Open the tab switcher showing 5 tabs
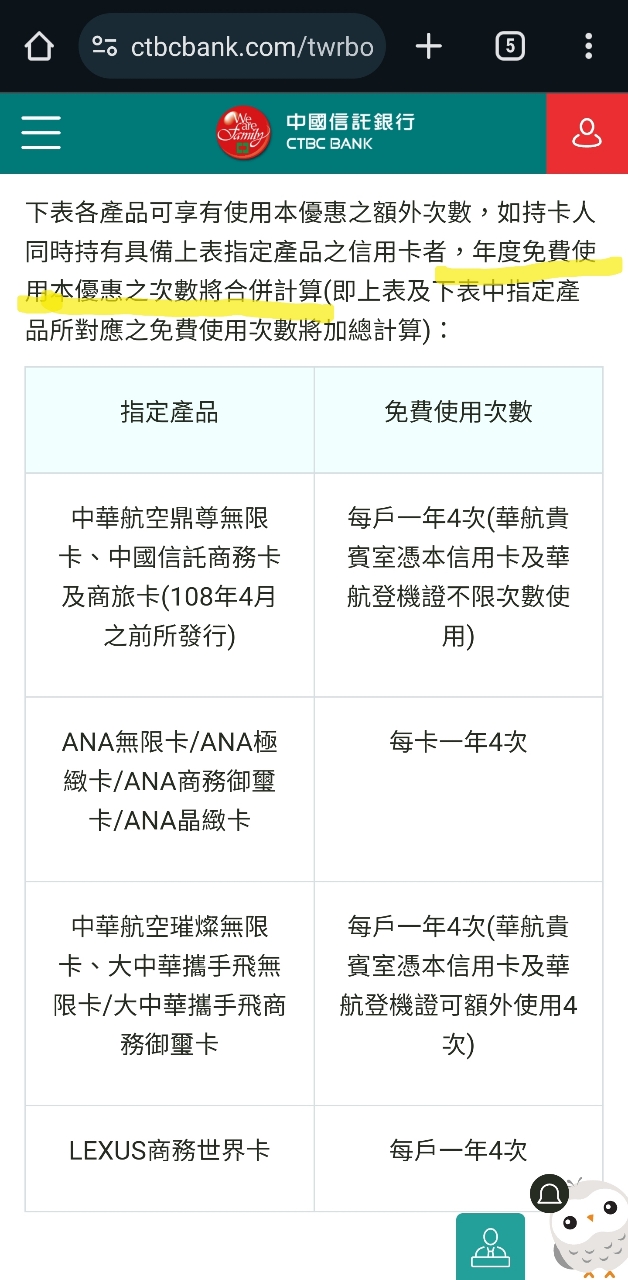The width and height of the screenshot is (628, 1280). point(510,46)
